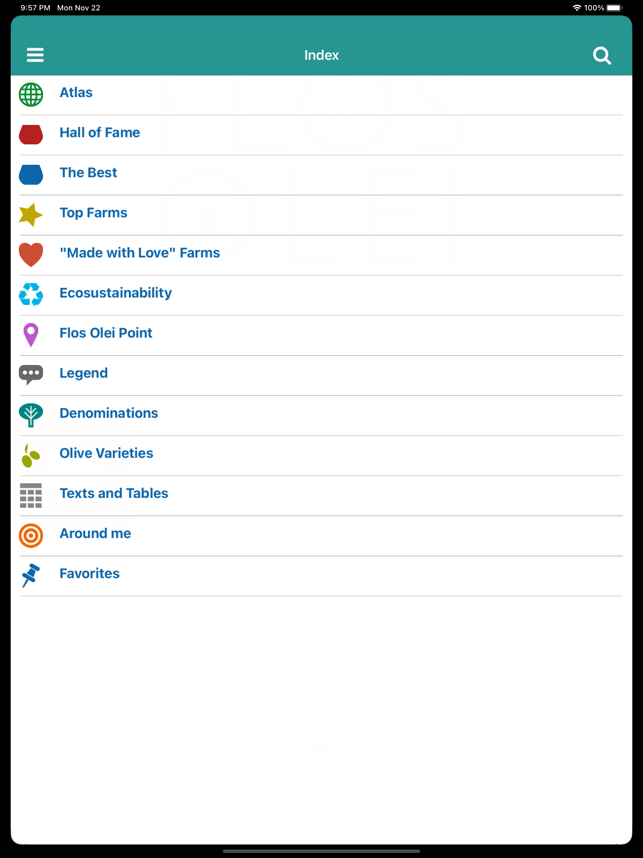View Texts and Tables
The width and height of the screenshot is (643, 858).
(x=113, y=493)
